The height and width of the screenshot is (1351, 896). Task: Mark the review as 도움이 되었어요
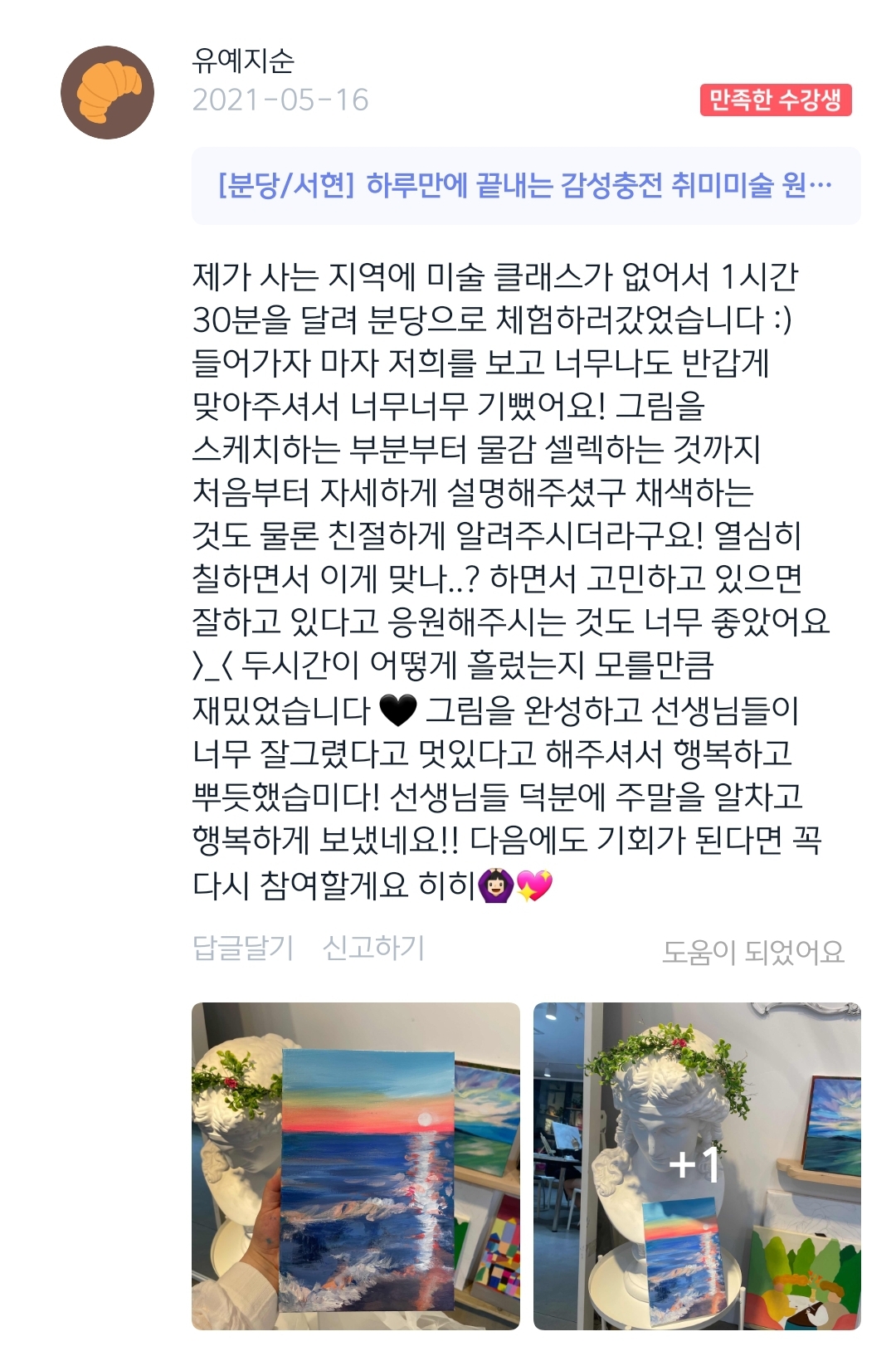pos(752,952)
